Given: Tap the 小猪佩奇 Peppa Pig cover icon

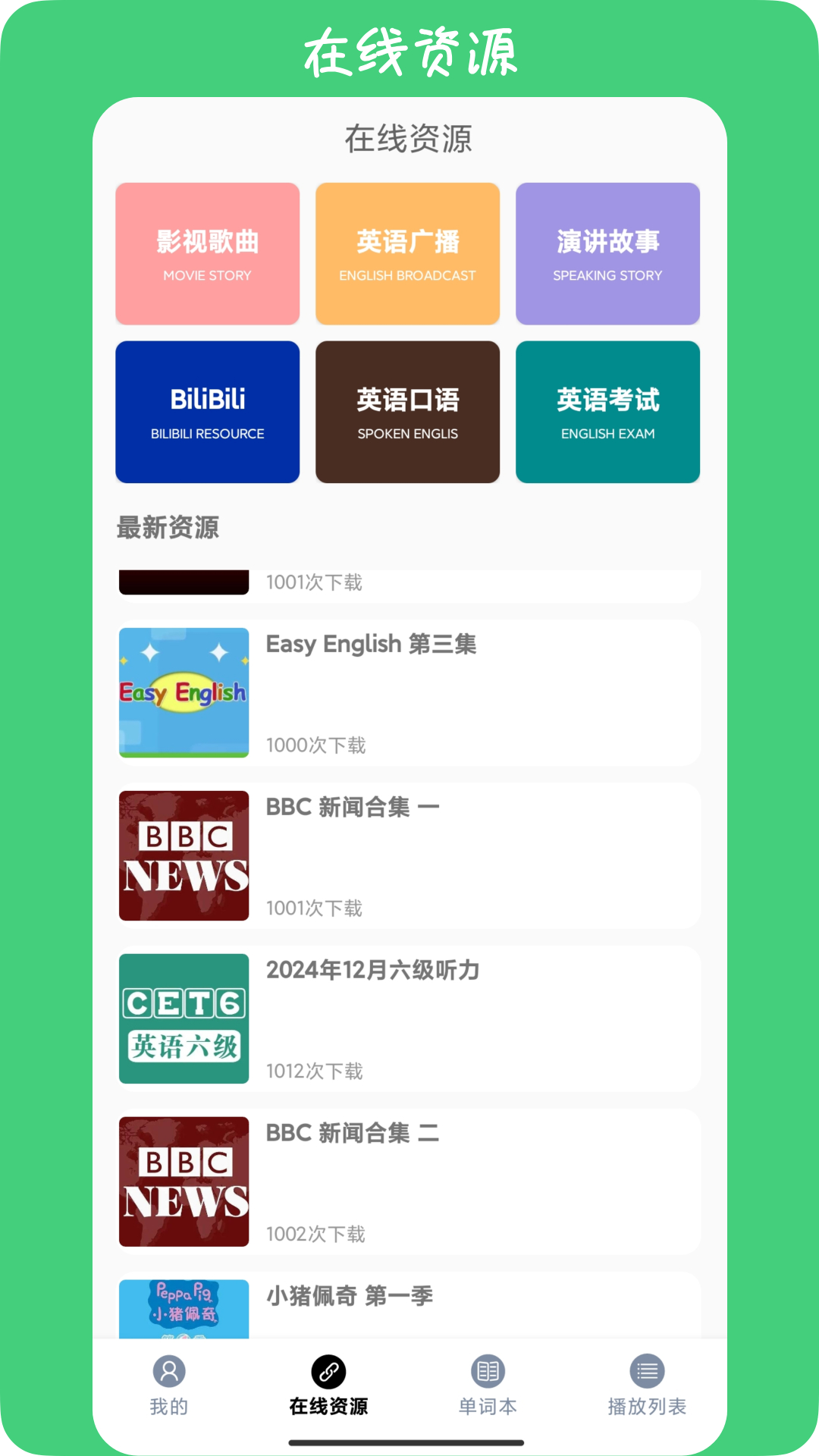Looking at the screenshot, I should pos(184,1312).
